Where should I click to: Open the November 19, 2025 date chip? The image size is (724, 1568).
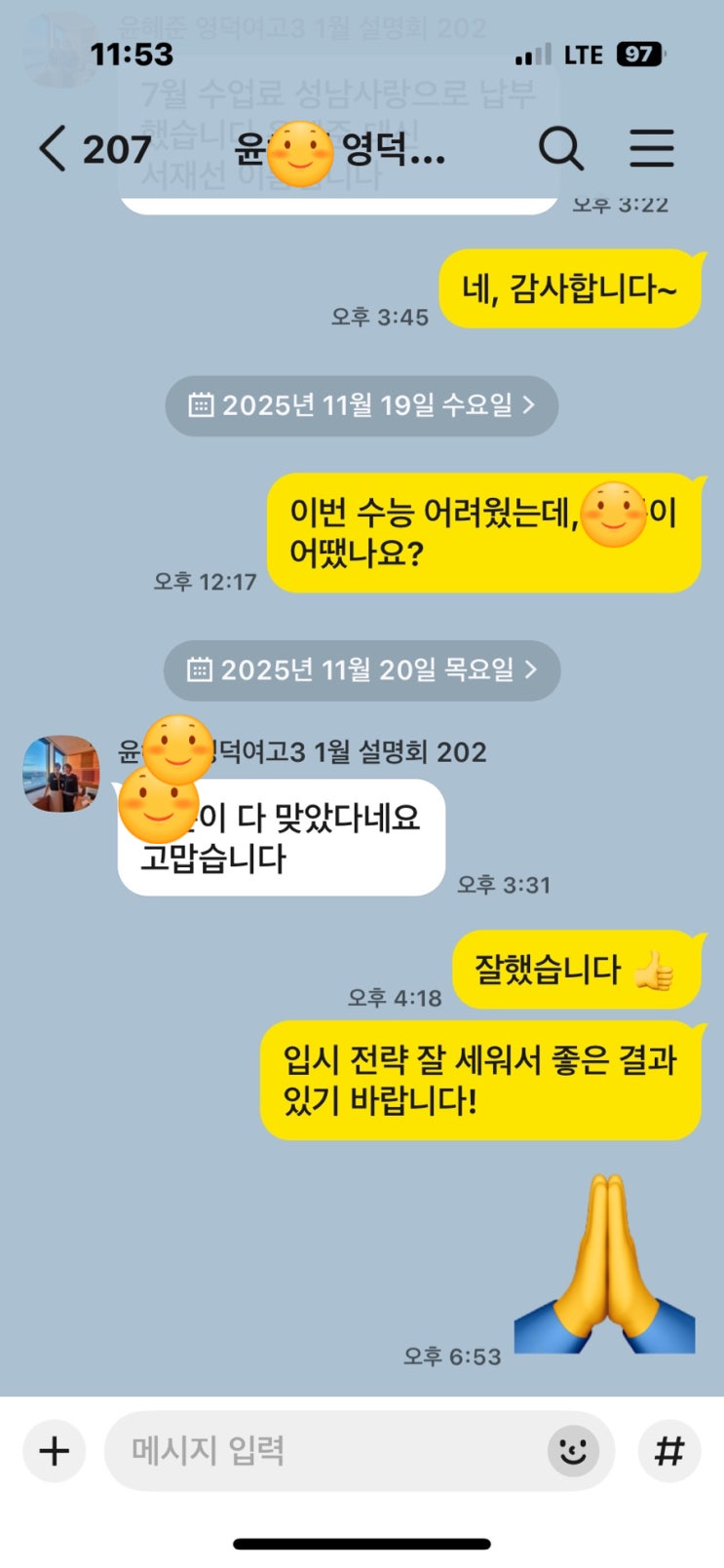tap(362, 405)
